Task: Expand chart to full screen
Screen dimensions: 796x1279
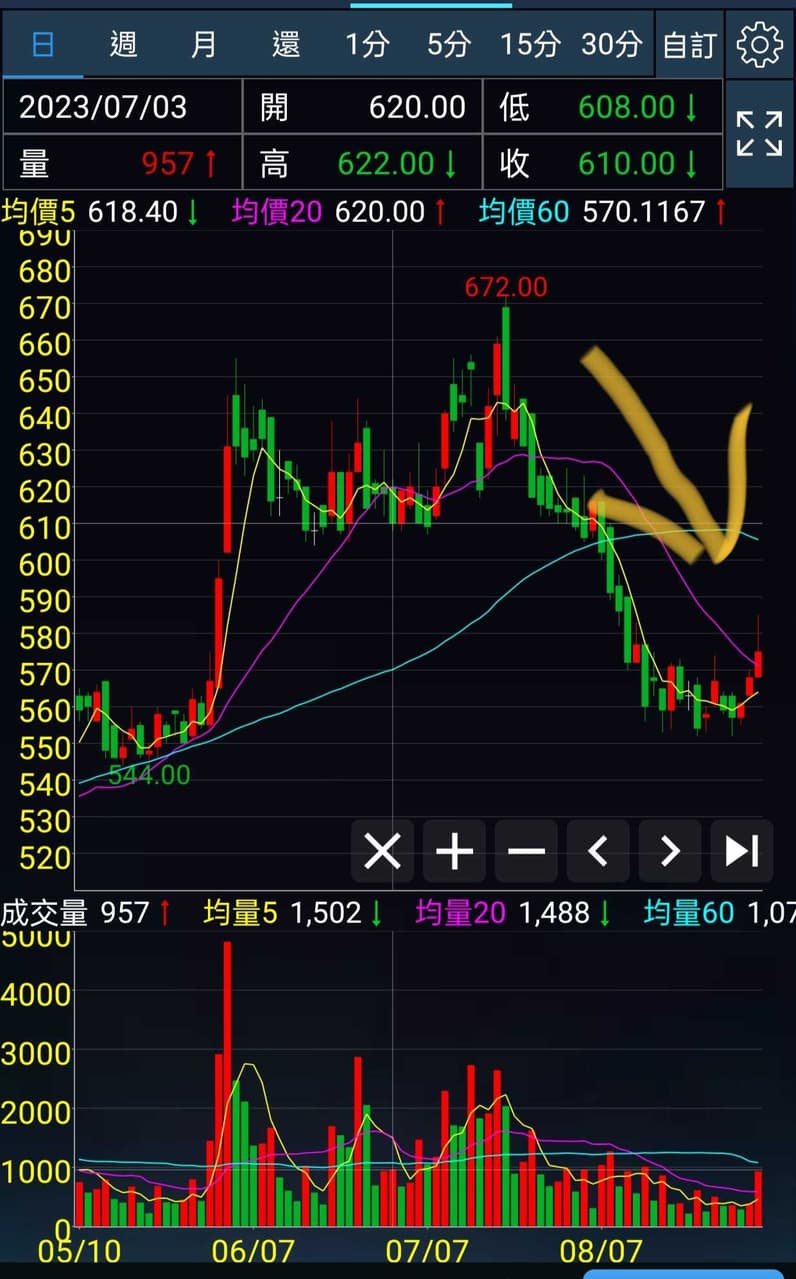Action: (x=759, y=134)
